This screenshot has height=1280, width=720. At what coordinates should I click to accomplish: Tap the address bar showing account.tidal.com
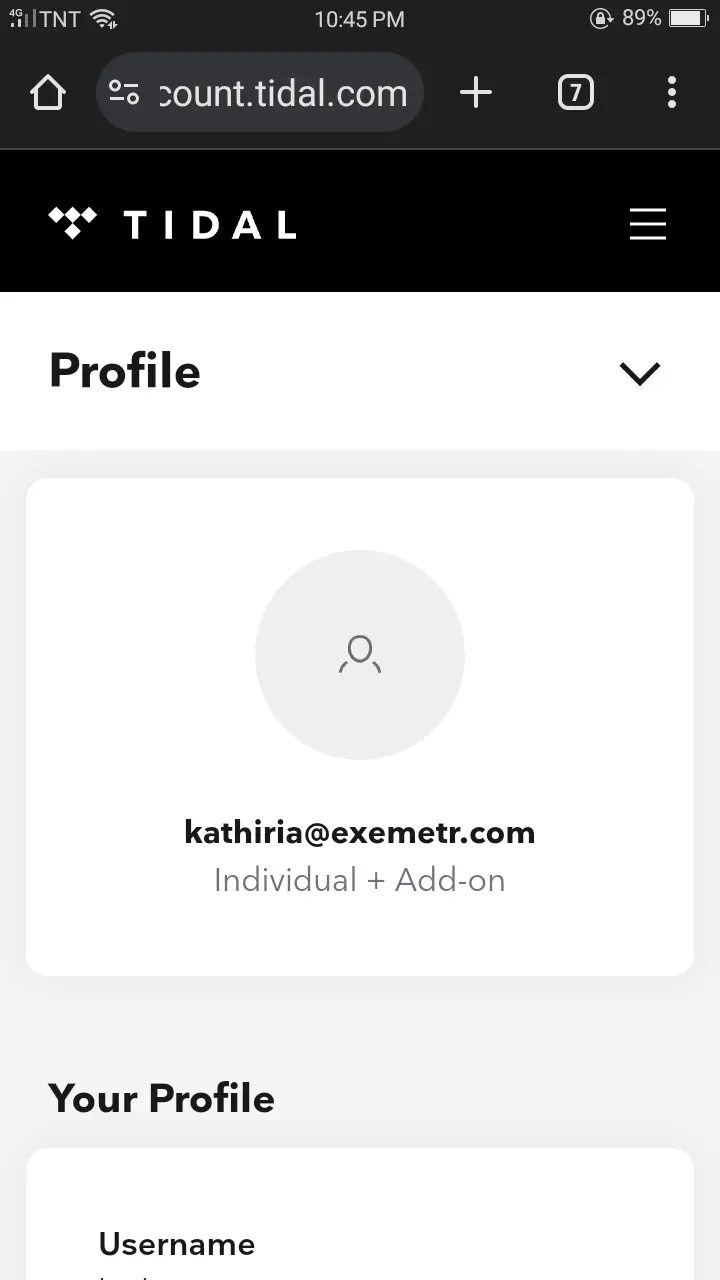260,93
